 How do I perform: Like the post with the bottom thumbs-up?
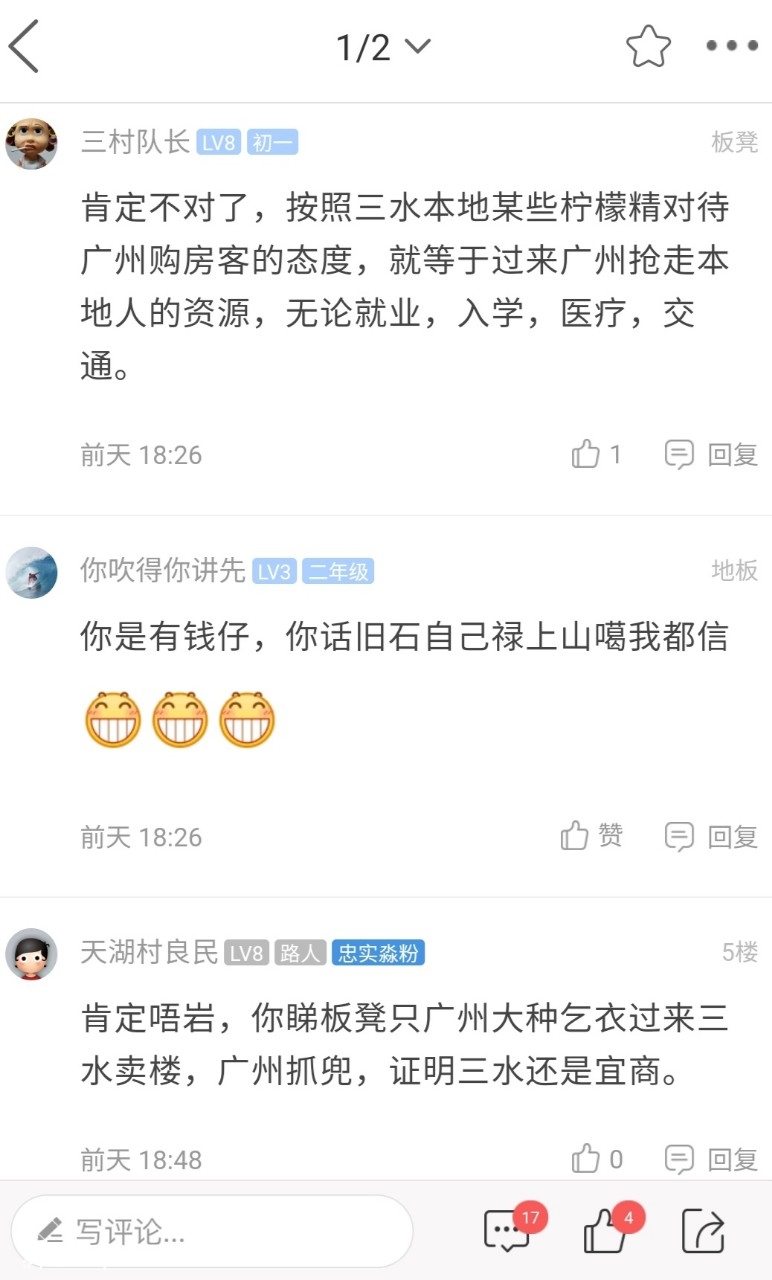point(606,1231)
